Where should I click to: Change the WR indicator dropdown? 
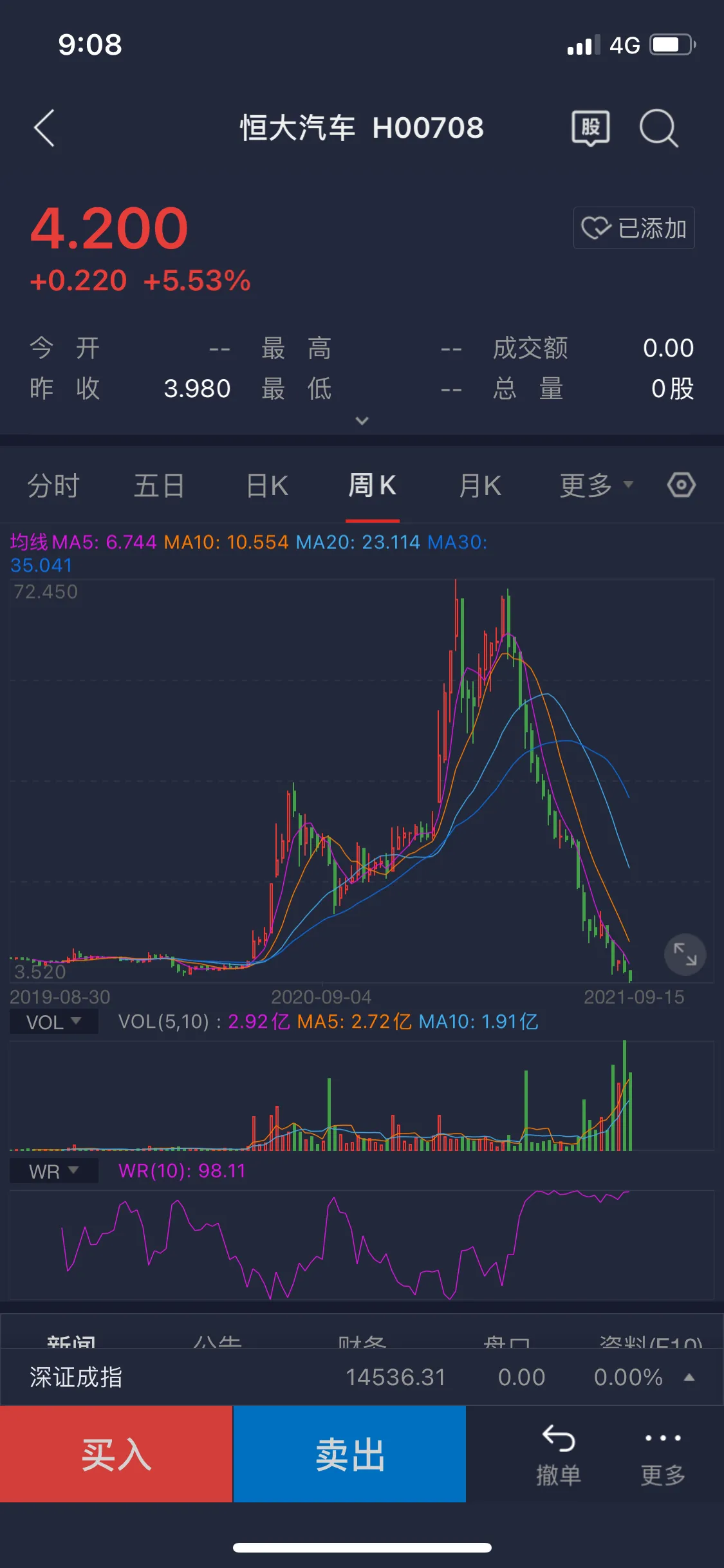coord(54,1171)
